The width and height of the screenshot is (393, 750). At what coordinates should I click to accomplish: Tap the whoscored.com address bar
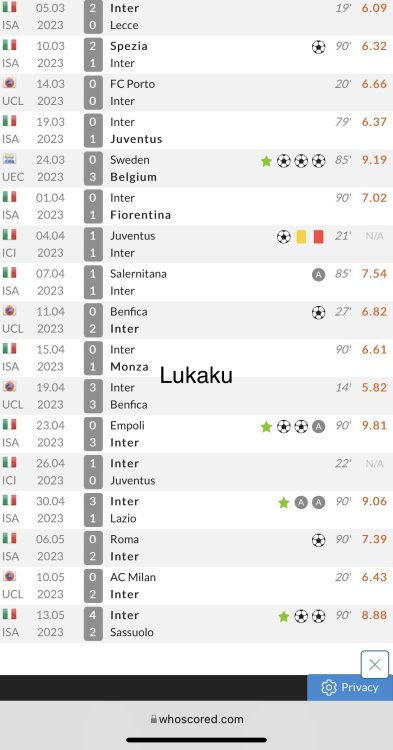(196, 719)
